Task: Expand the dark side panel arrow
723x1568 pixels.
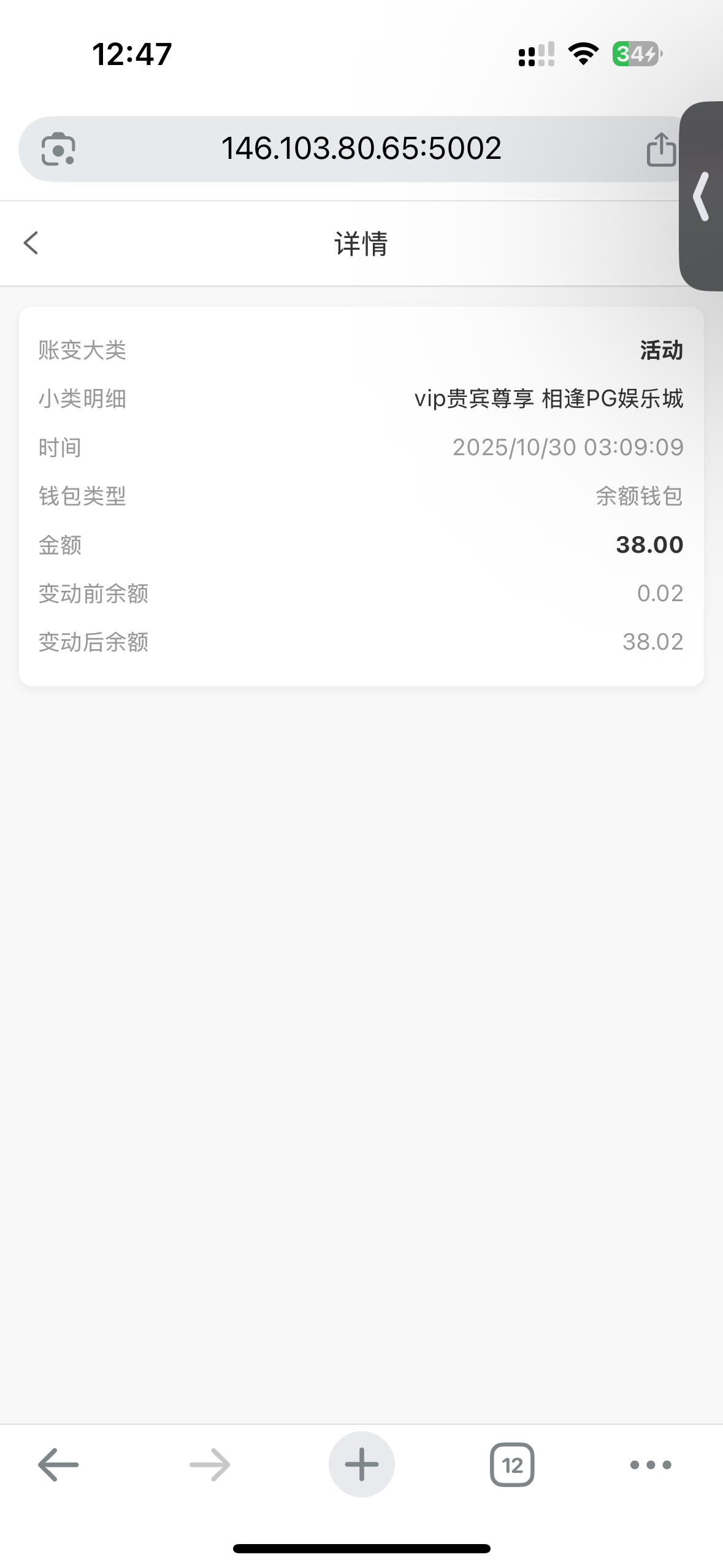Action: [702, 196]
